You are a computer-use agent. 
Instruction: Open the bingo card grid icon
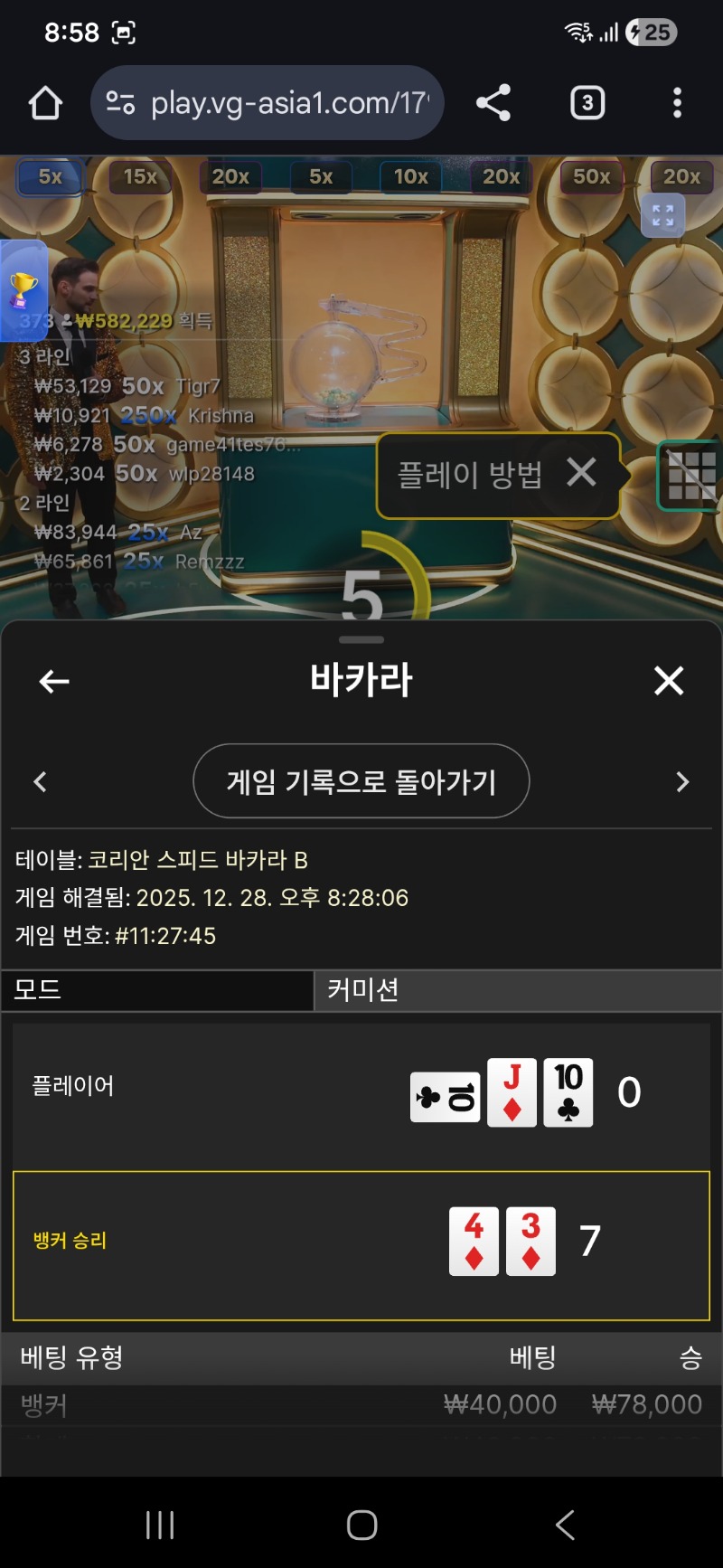pos(691,476)
